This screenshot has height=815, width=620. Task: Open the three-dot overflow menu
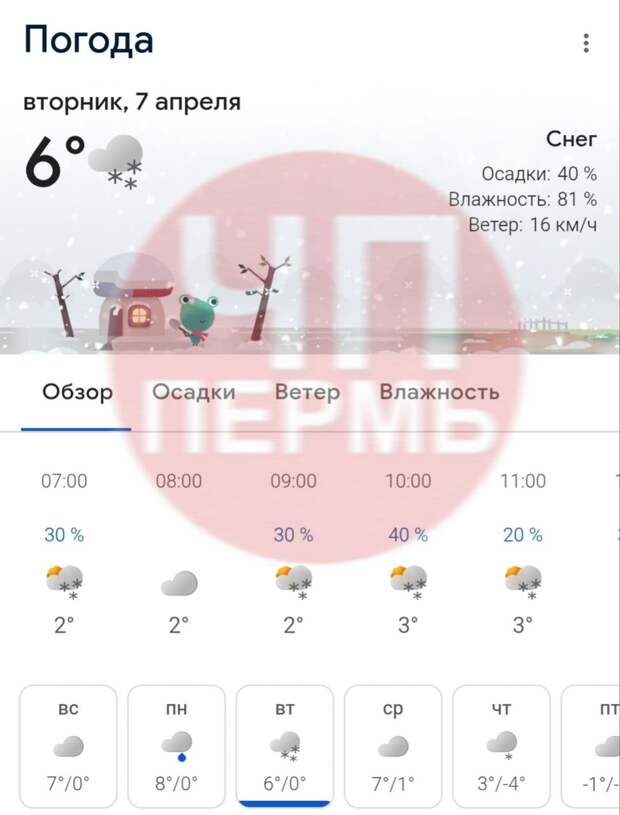point(586,44)
